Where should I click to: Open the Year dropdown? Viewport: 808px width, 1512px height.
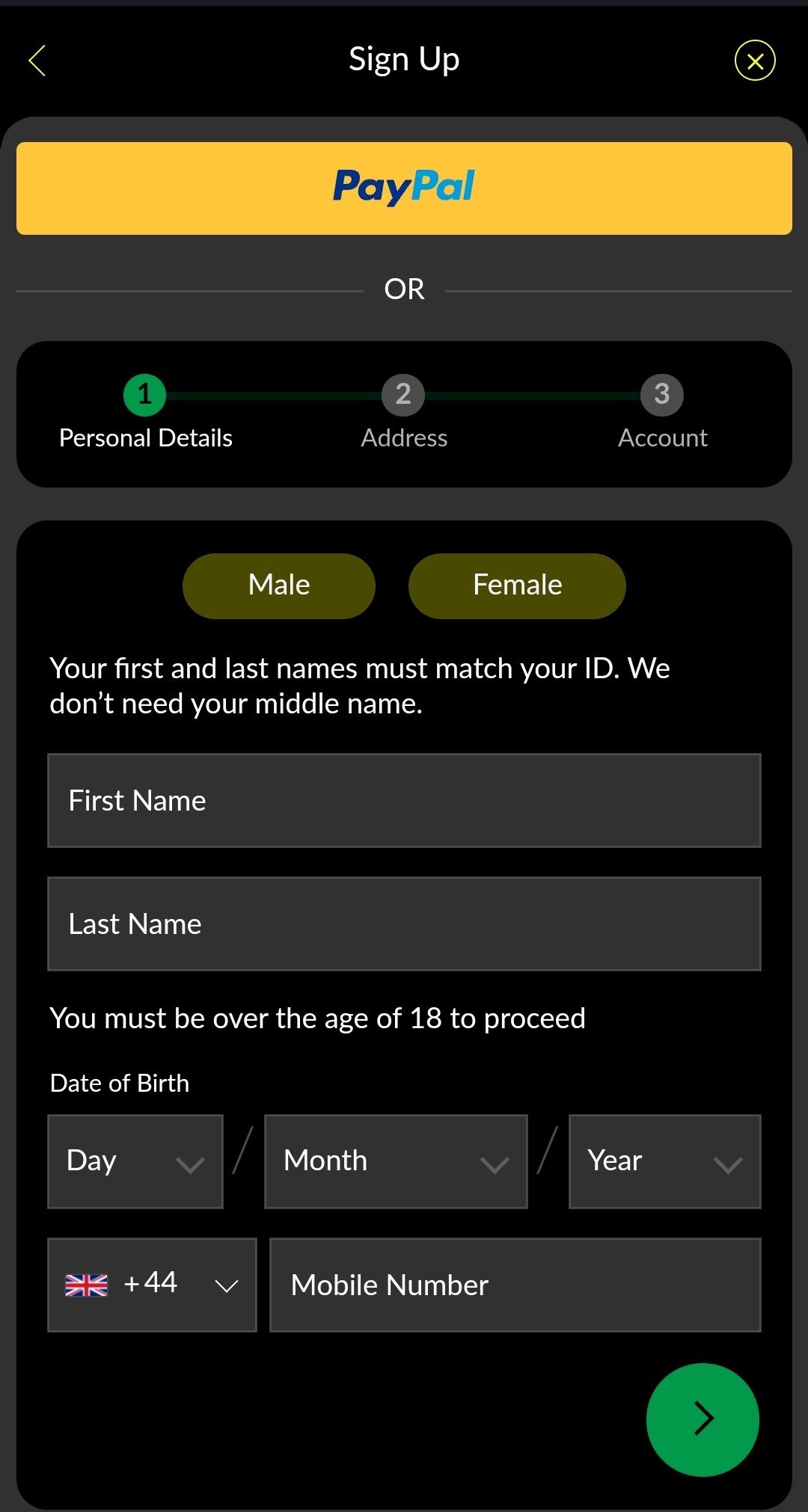[x=664, y=1161]
